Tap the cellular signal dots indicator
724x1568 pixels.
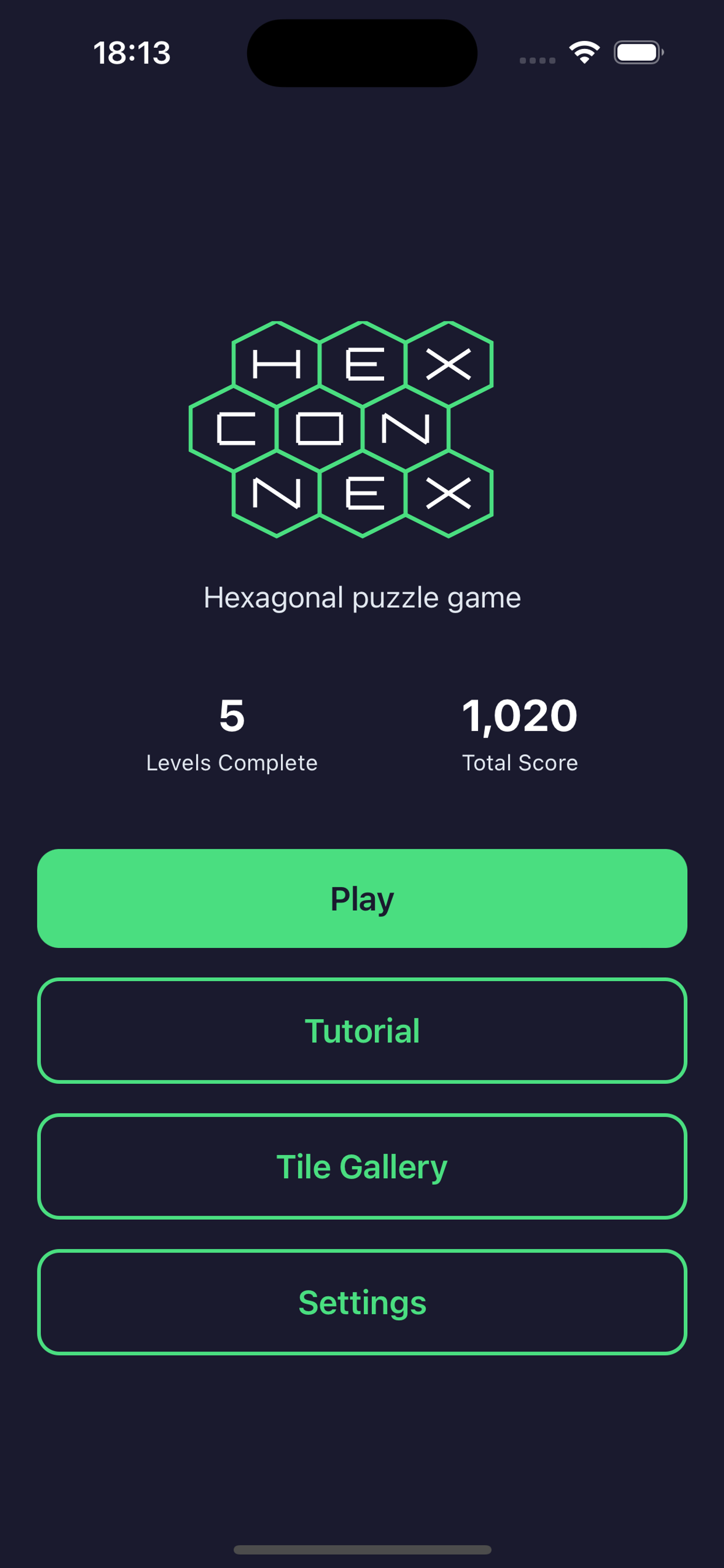pos(538,59)
